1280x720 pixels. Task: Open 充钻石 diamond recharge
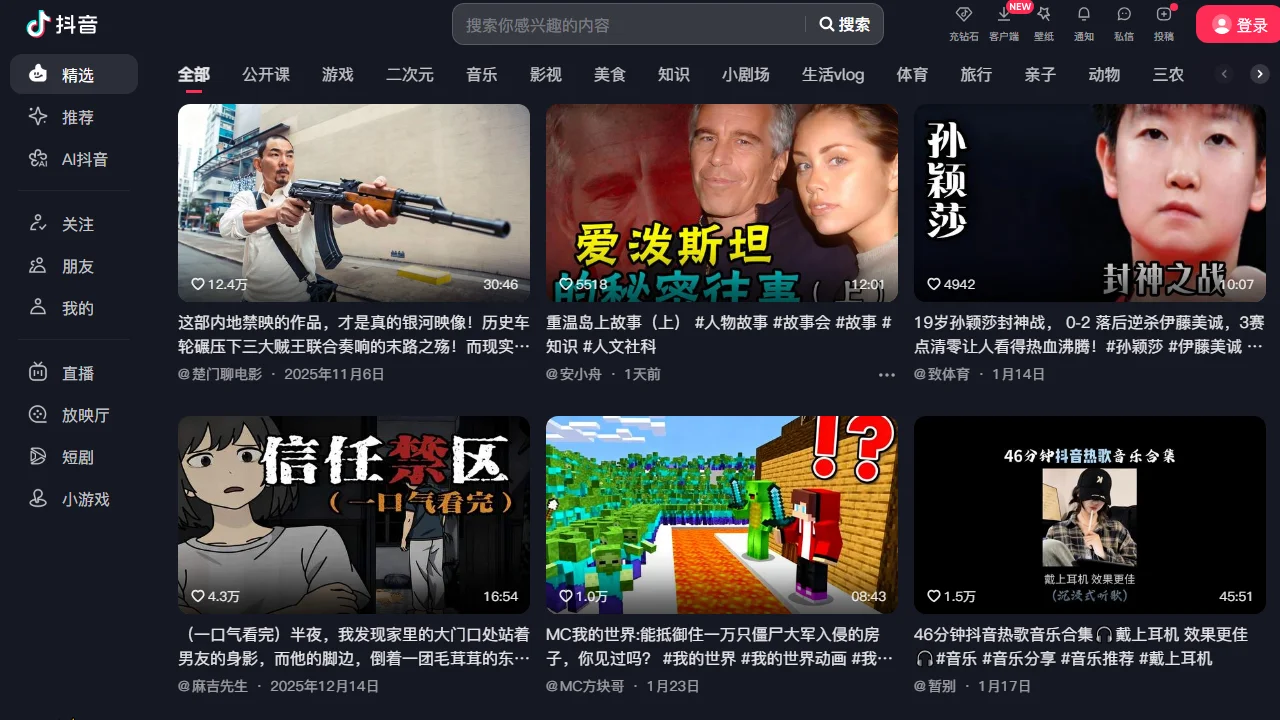964,24
